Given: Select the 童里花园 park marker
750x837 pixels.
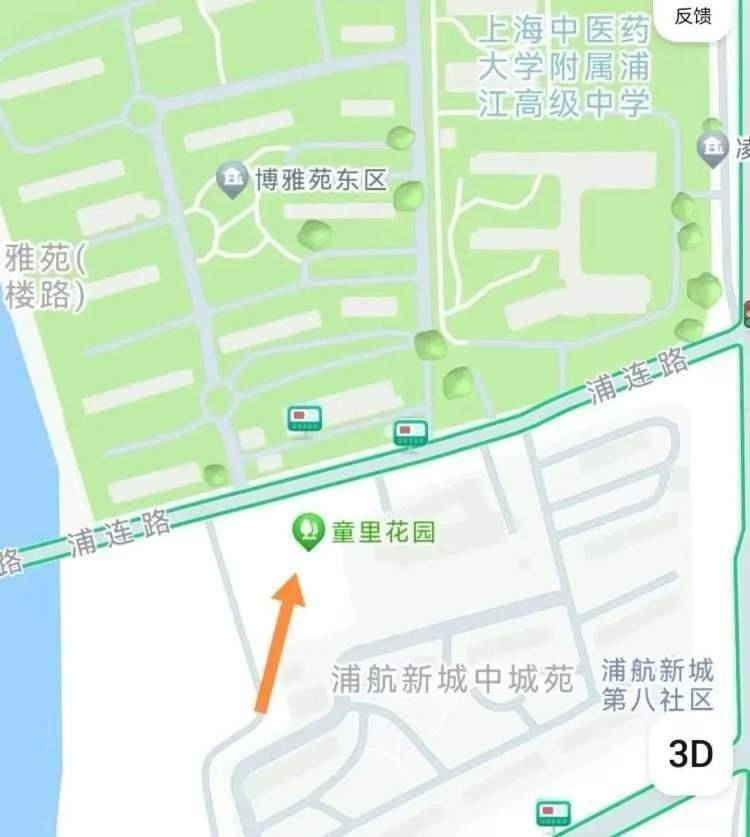Looking at the screenshot, I should (307, 531).
